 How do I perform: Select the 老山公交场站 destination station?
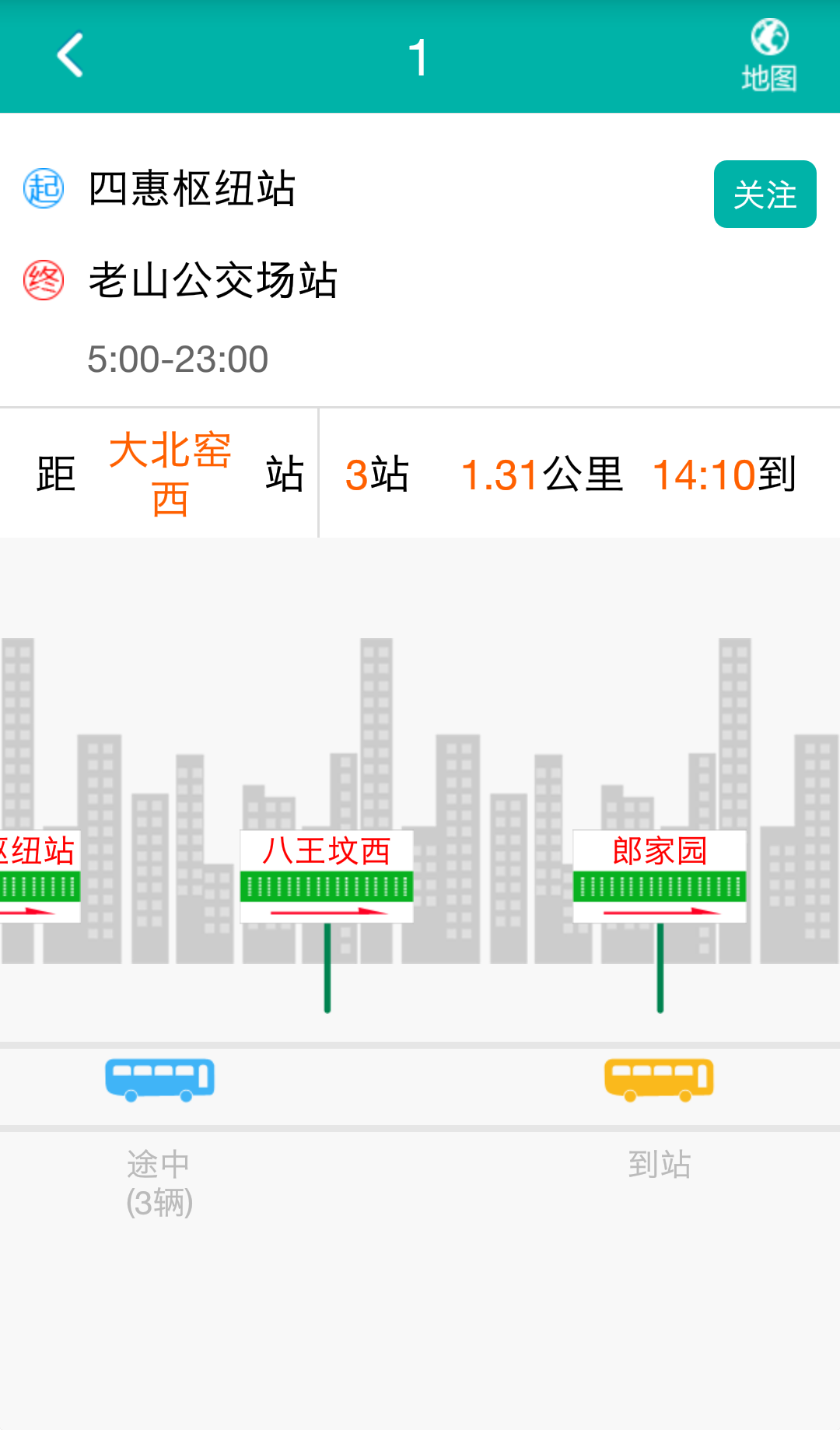click(215, 282)
